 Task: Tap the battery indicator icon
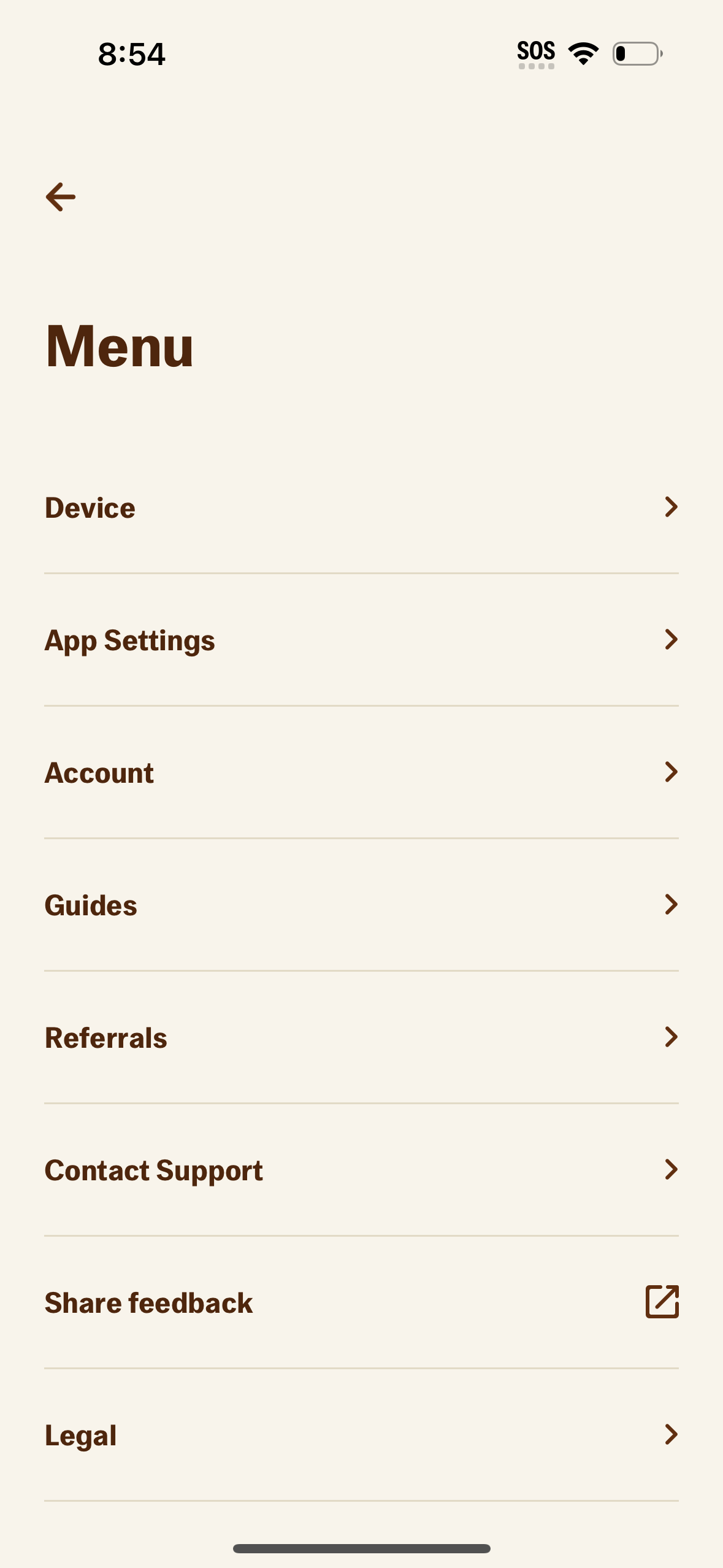(637, 54)
